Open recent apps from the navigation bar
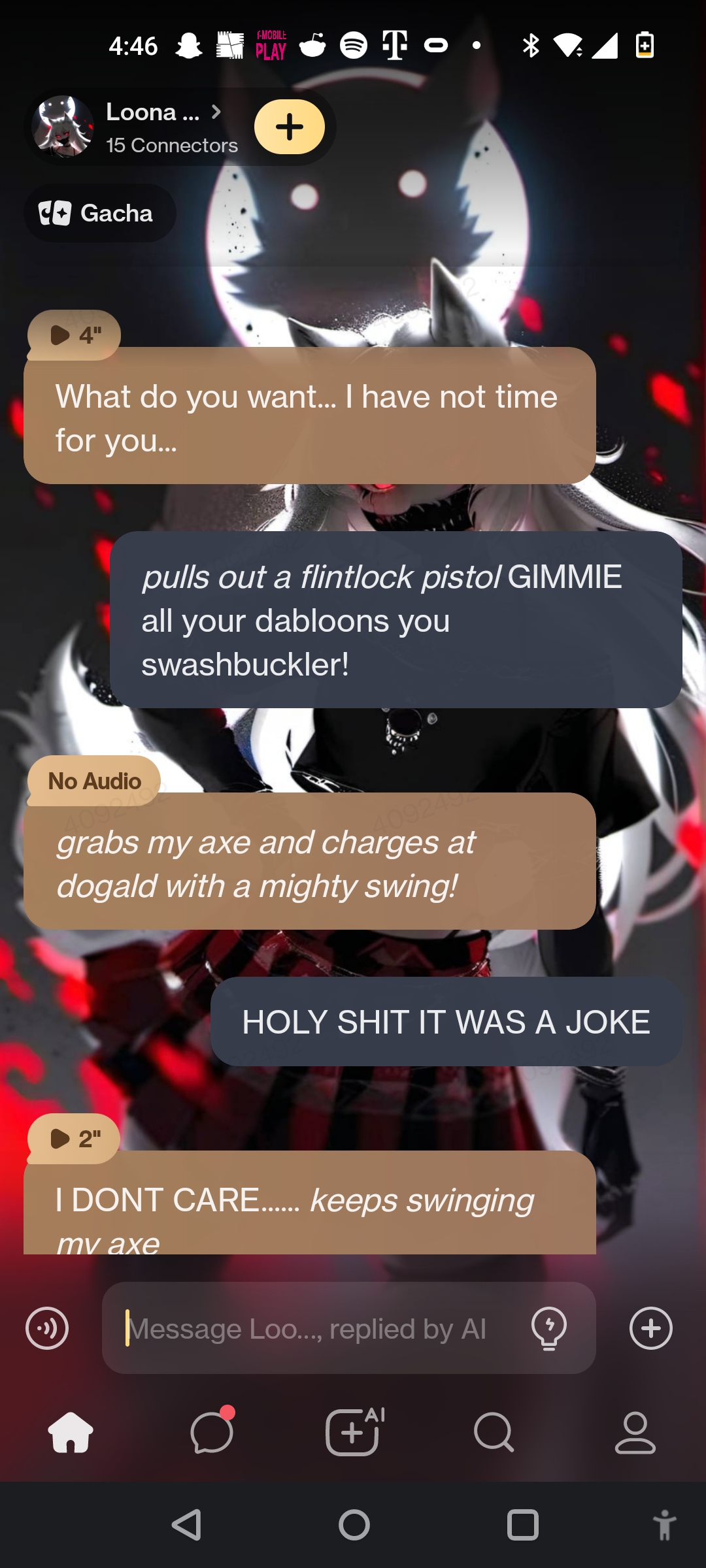The image size is (706, 1568). [x=522, y=1526]
